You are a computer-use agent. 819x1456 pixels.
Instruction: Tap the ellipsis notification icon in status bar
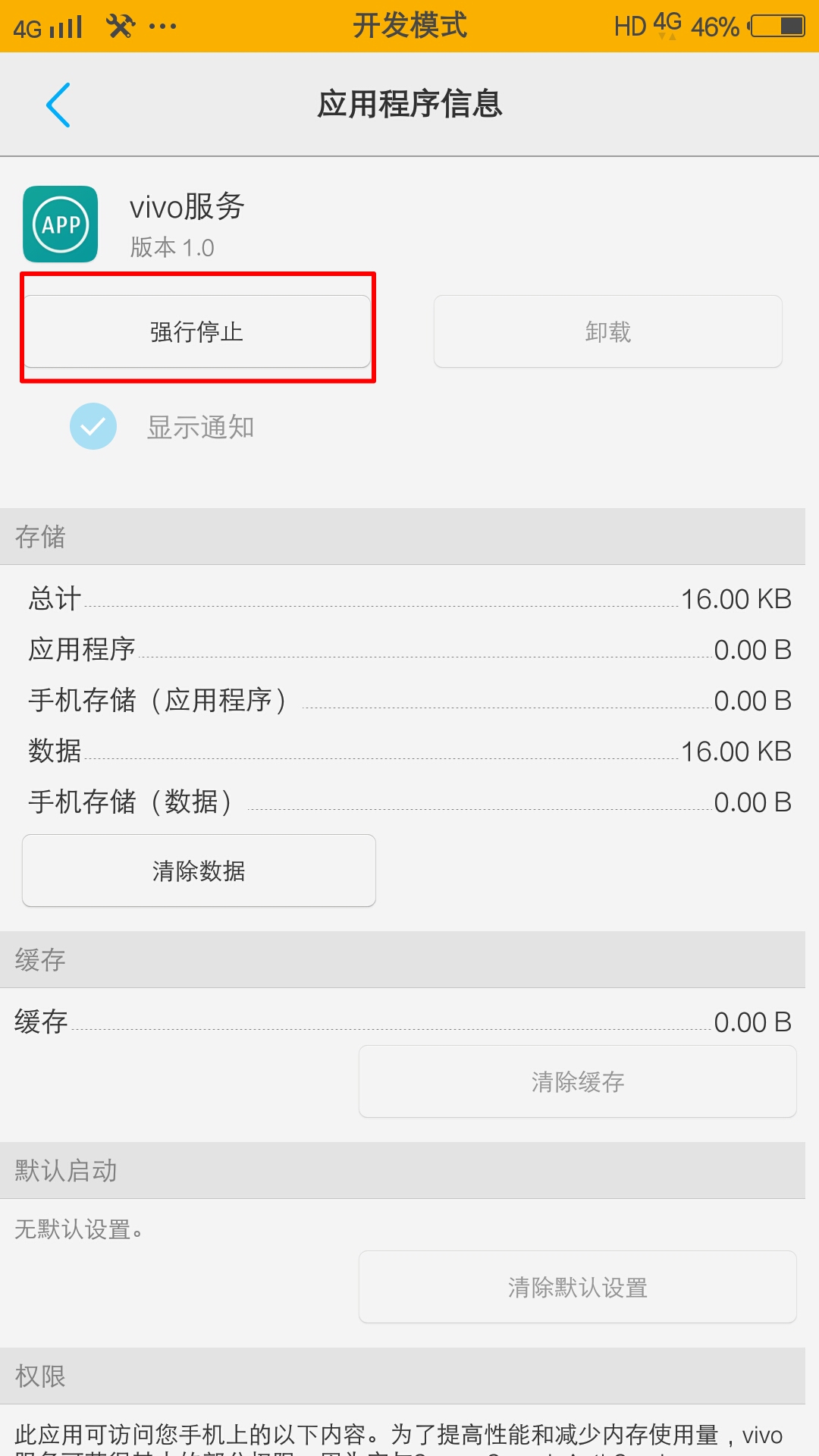162,27
